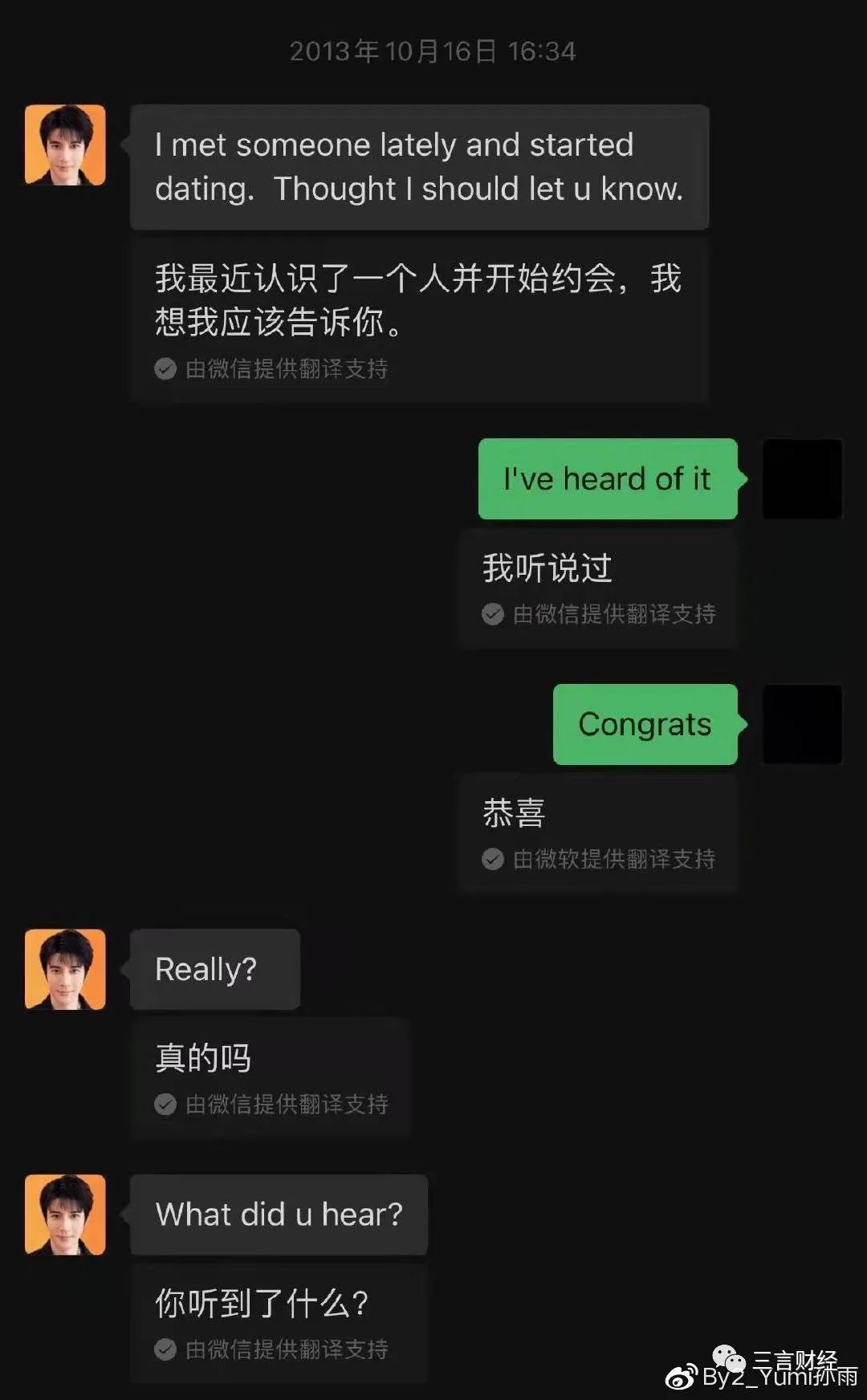Tap the checkmark icon under 真的吗 translation
867x1400 pixels.
[166, 1105]
